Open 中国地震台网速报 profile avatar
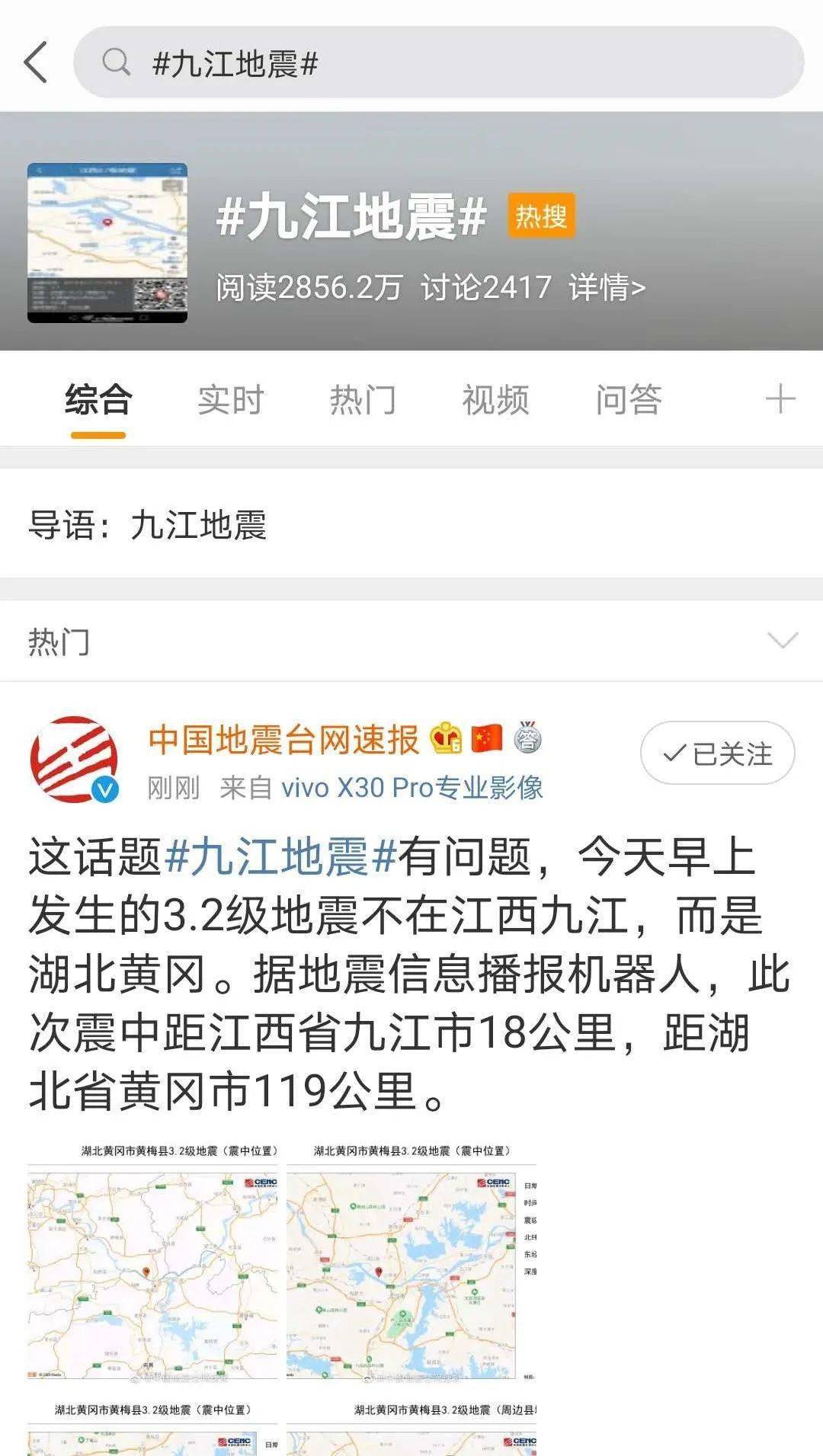823x1456 pixels. (75, 760)
